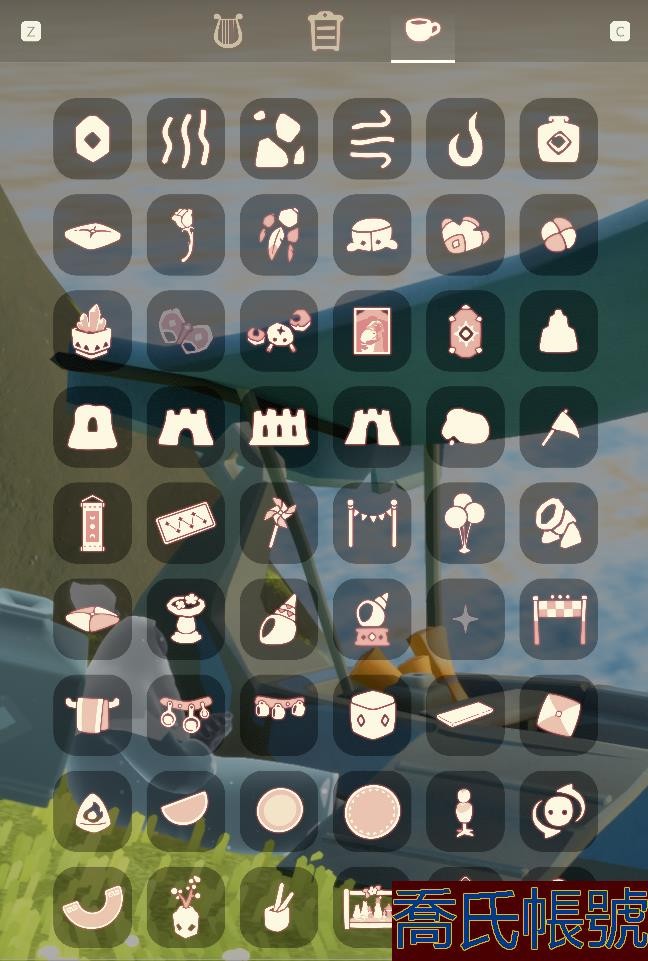This screenshot has width=648, height=961.
Task: Select the crystal cake item
Action: click(x=92, y=330)
